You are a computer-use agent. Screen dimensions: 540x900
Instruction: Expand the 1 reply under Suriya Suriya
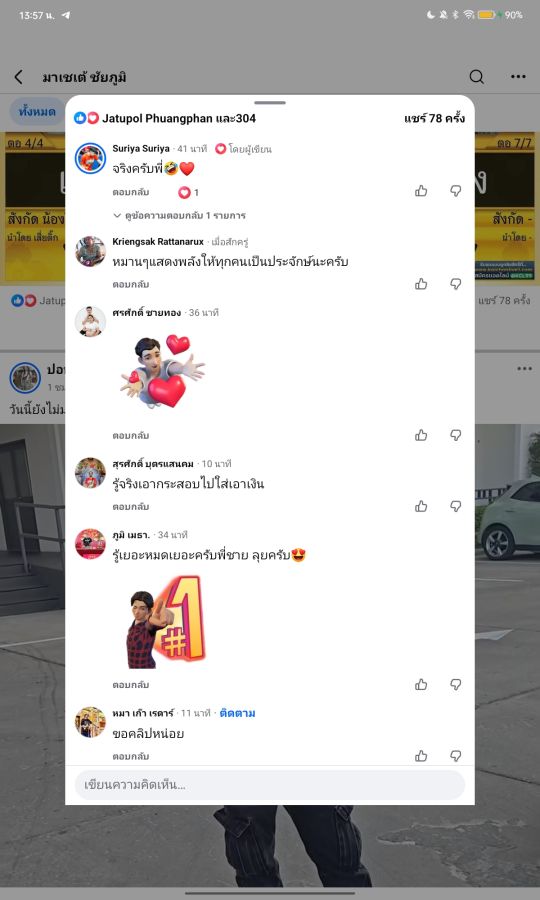tap(180, 216)
